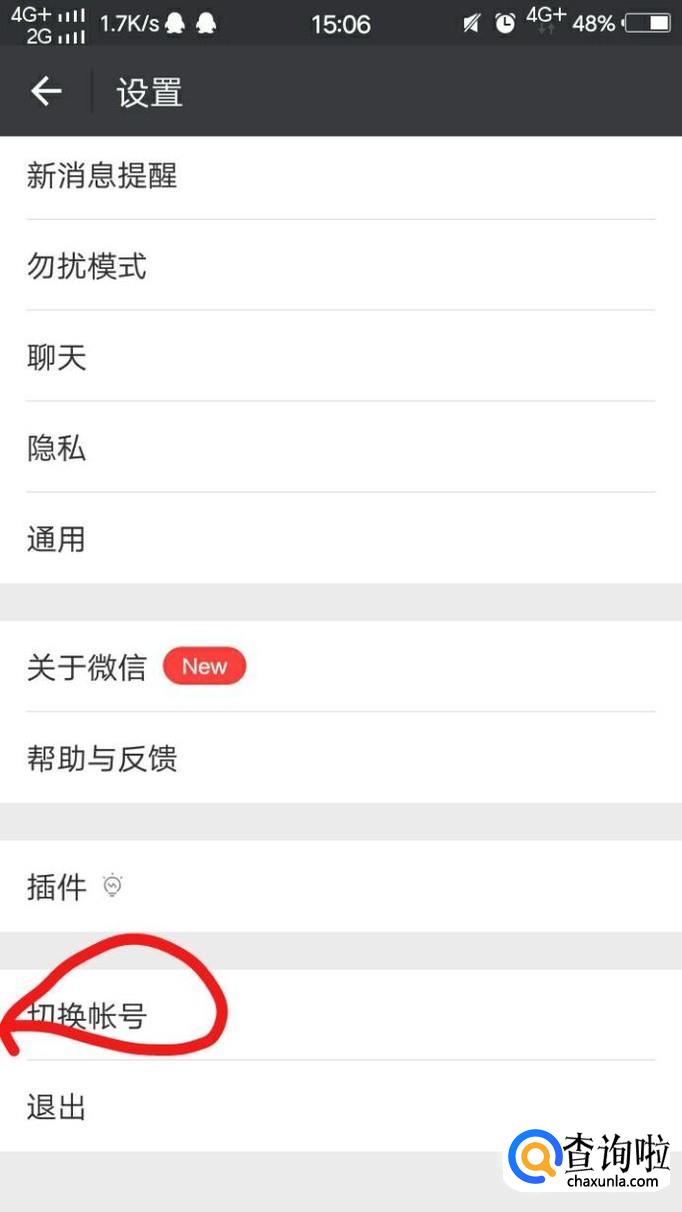
Task: Open 关于微信 page
Action: click(x=340, y=667)
